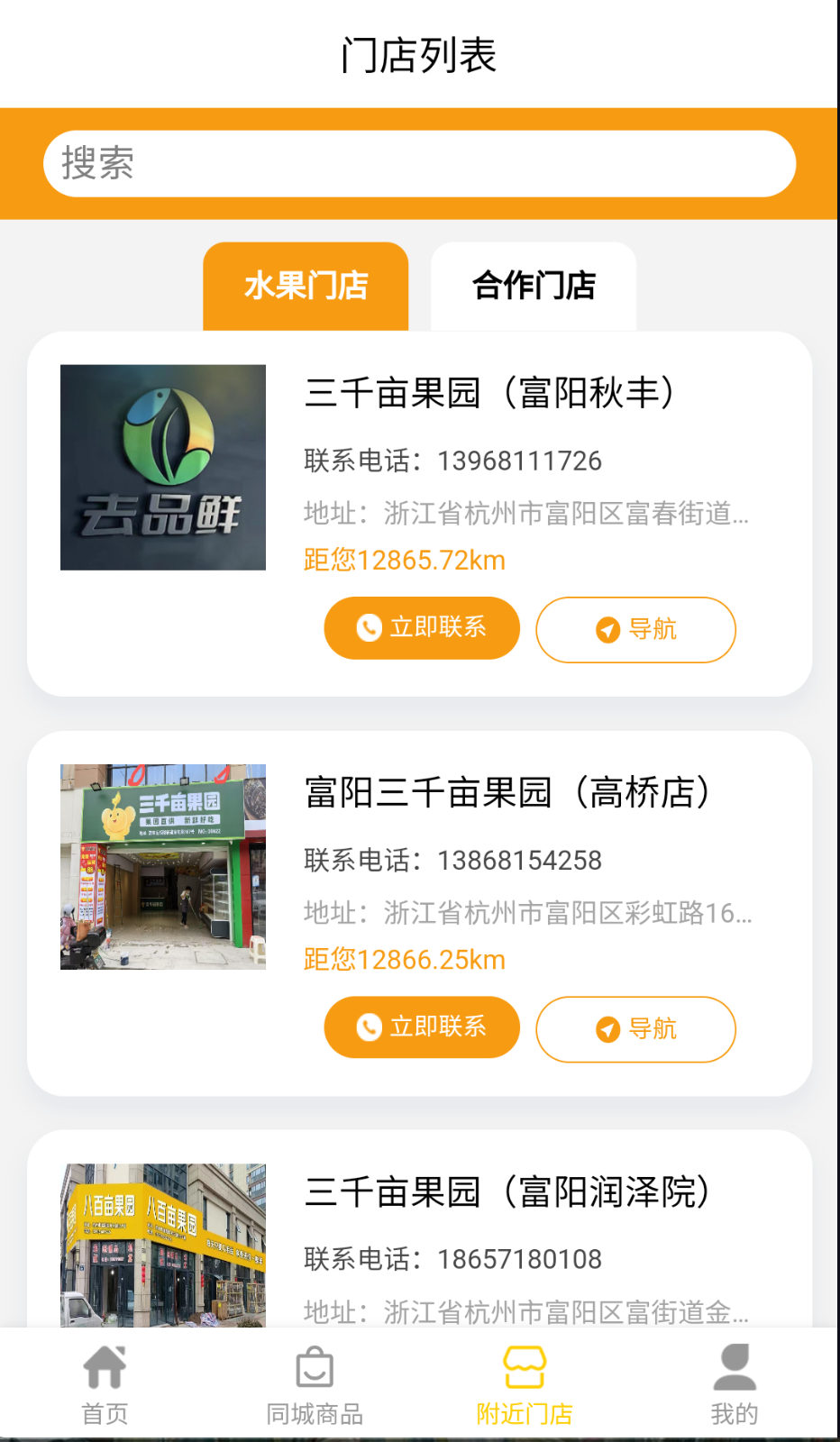Switch to the 水果门店 tab
The image size is (840, 1442).
click(x=306, y=286)
